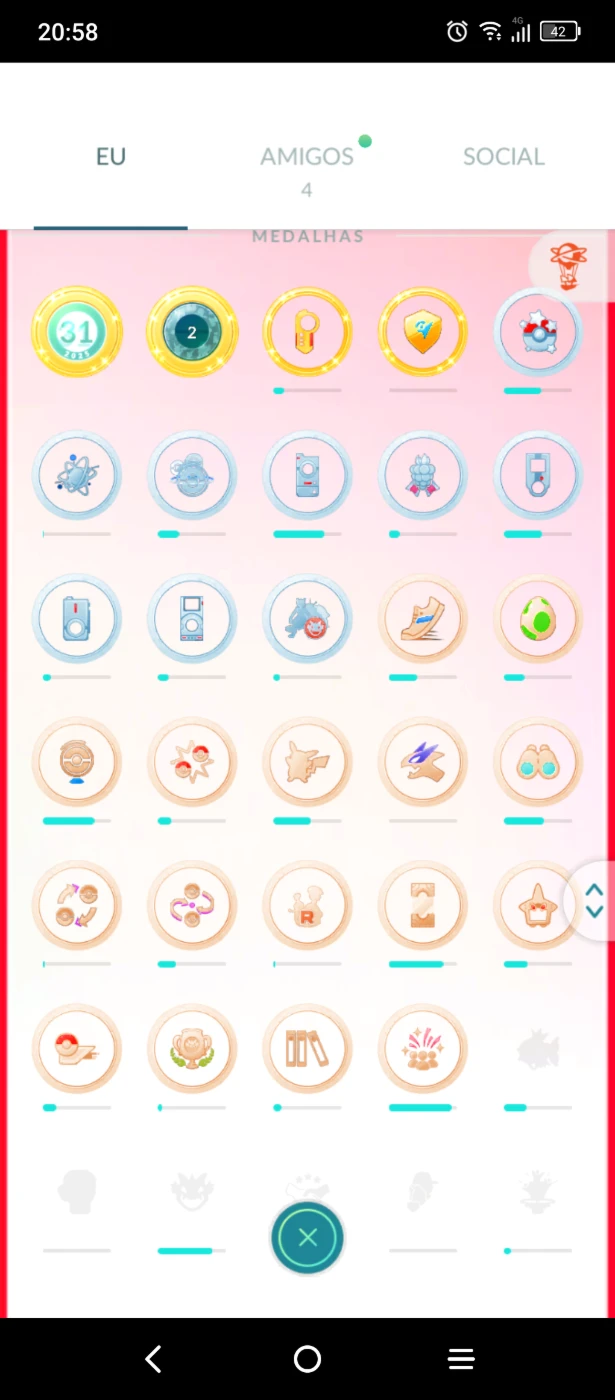Open the atom symbol medal
The height and width of the screenshot is (1400, 615).
click(77, 476)
